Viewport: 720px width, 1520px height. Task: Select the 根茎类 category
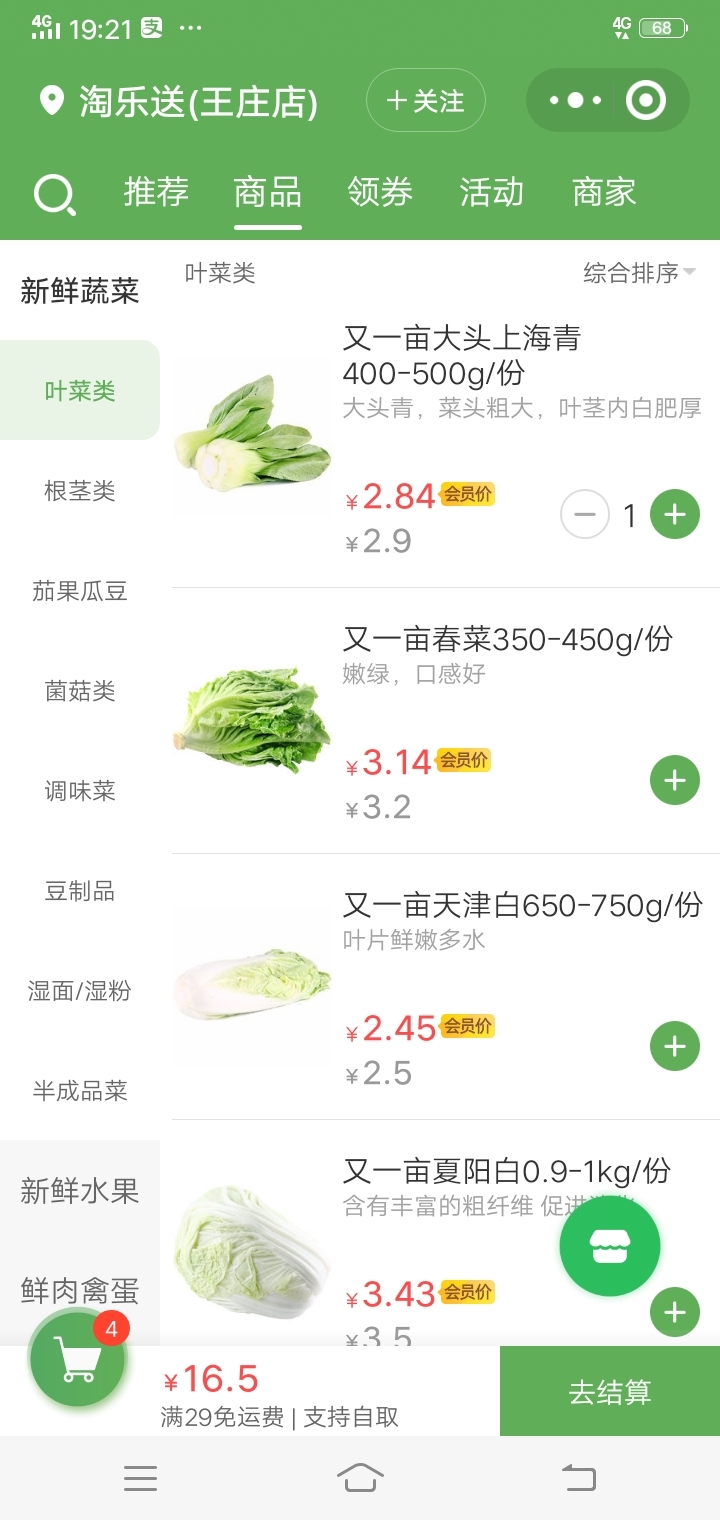pos(80,491)
